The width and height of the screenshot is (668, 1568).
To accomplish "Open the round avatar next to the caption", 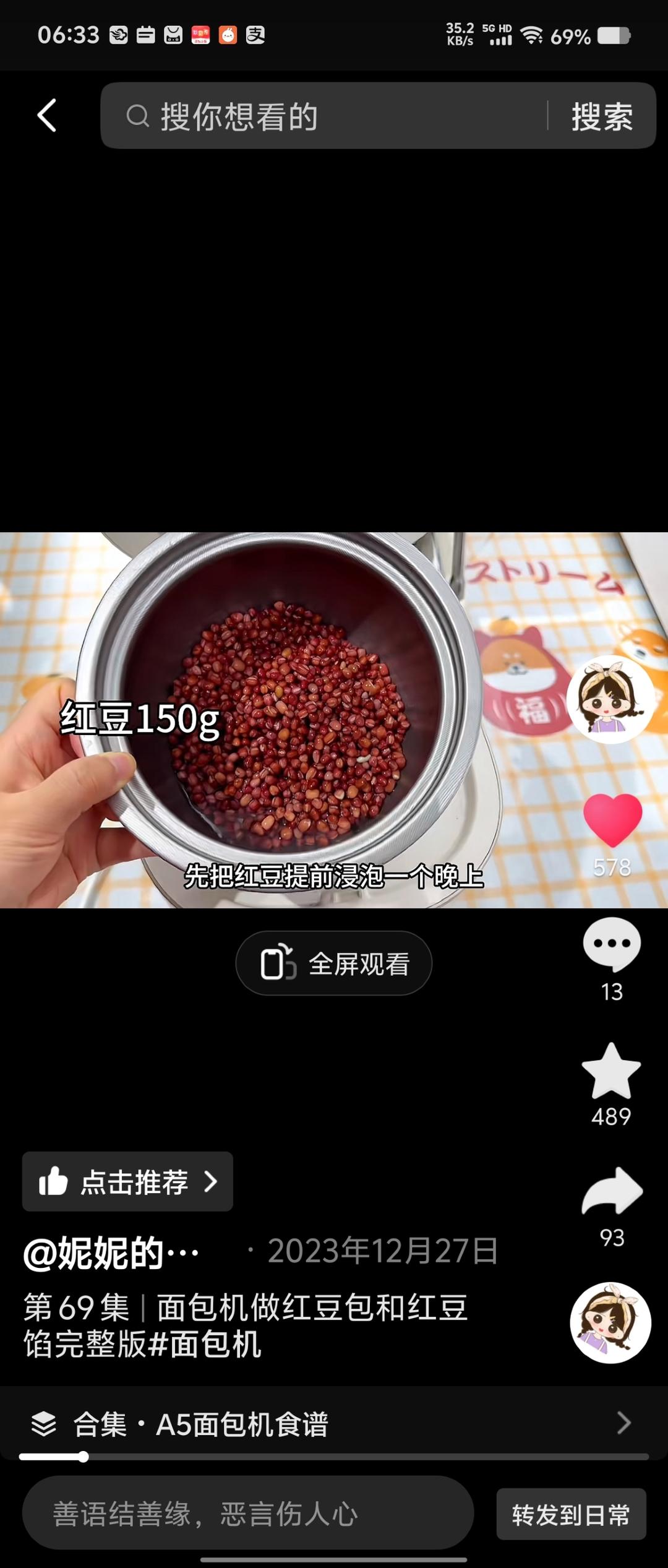I will pos(610,1322).
